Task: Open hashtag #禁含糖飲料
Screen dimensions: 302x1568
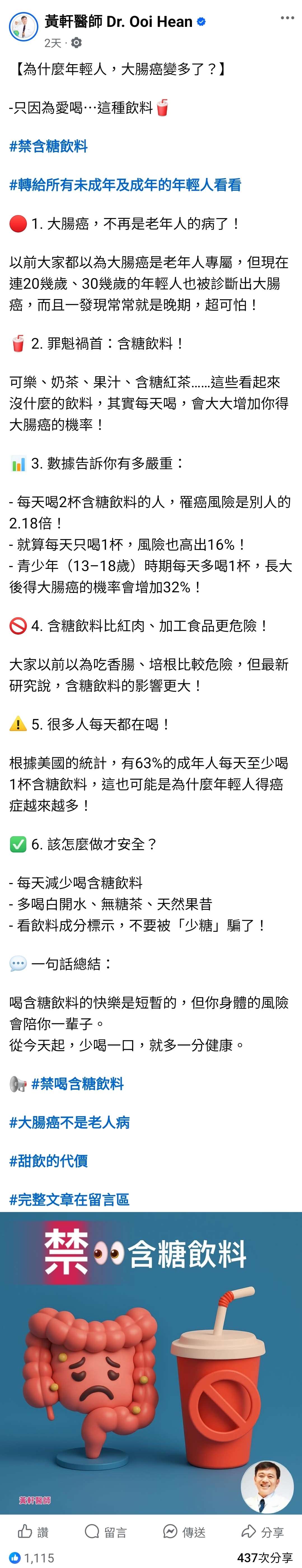Action: click(x=49, y=146)
